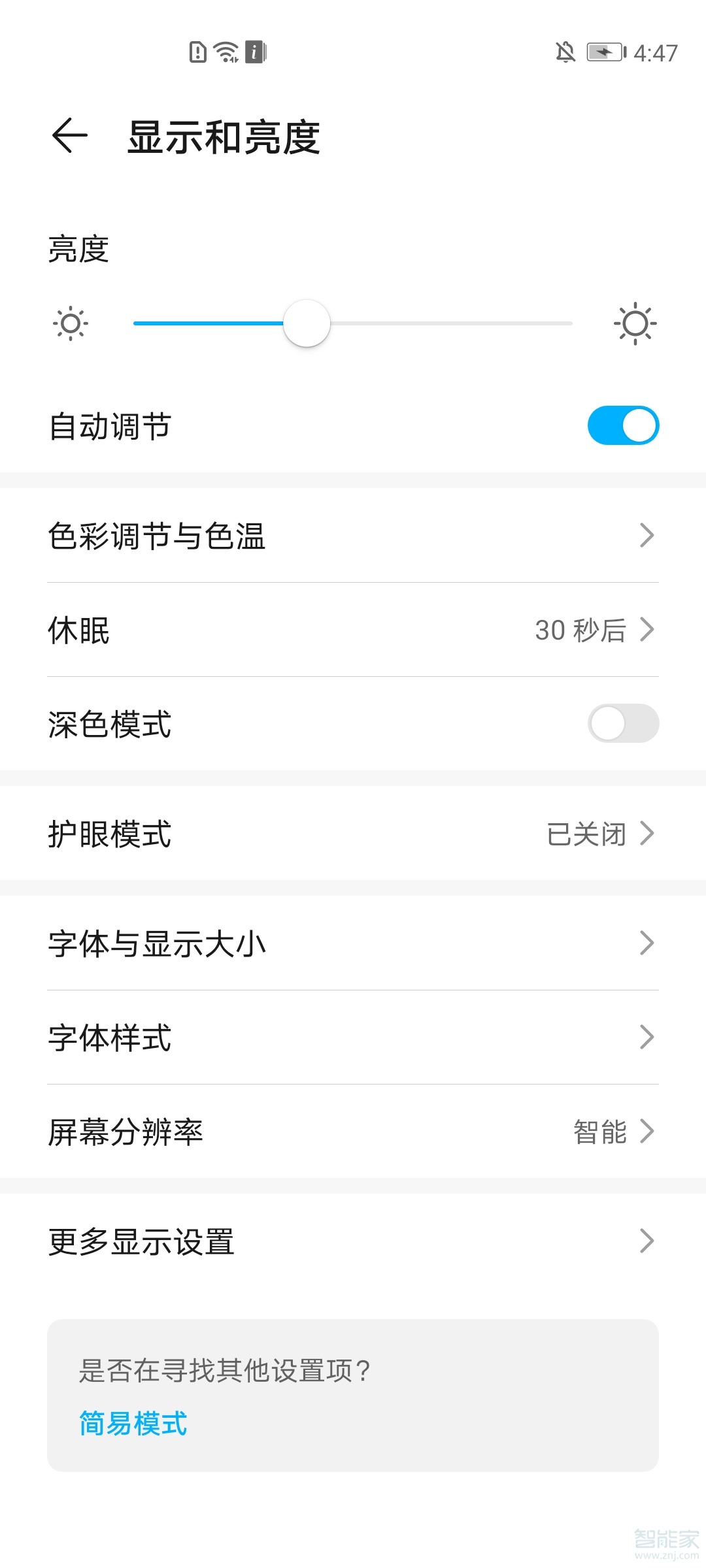This screenshot has height=1568, width=706.
Task: Tap the 4:47 clock in the status bar
Action: [x=656, y=52]
